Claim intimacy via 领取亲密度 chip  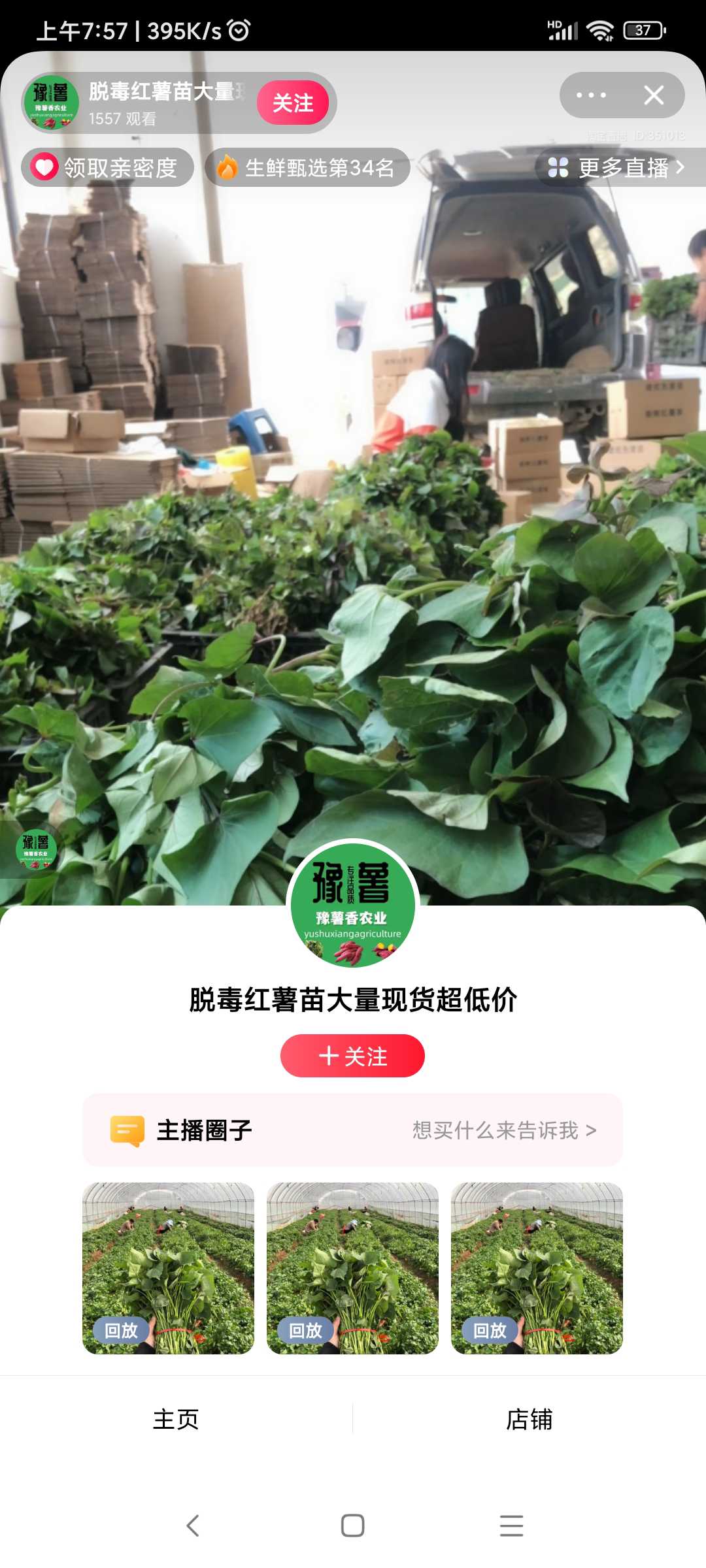[x=107, y=167]
